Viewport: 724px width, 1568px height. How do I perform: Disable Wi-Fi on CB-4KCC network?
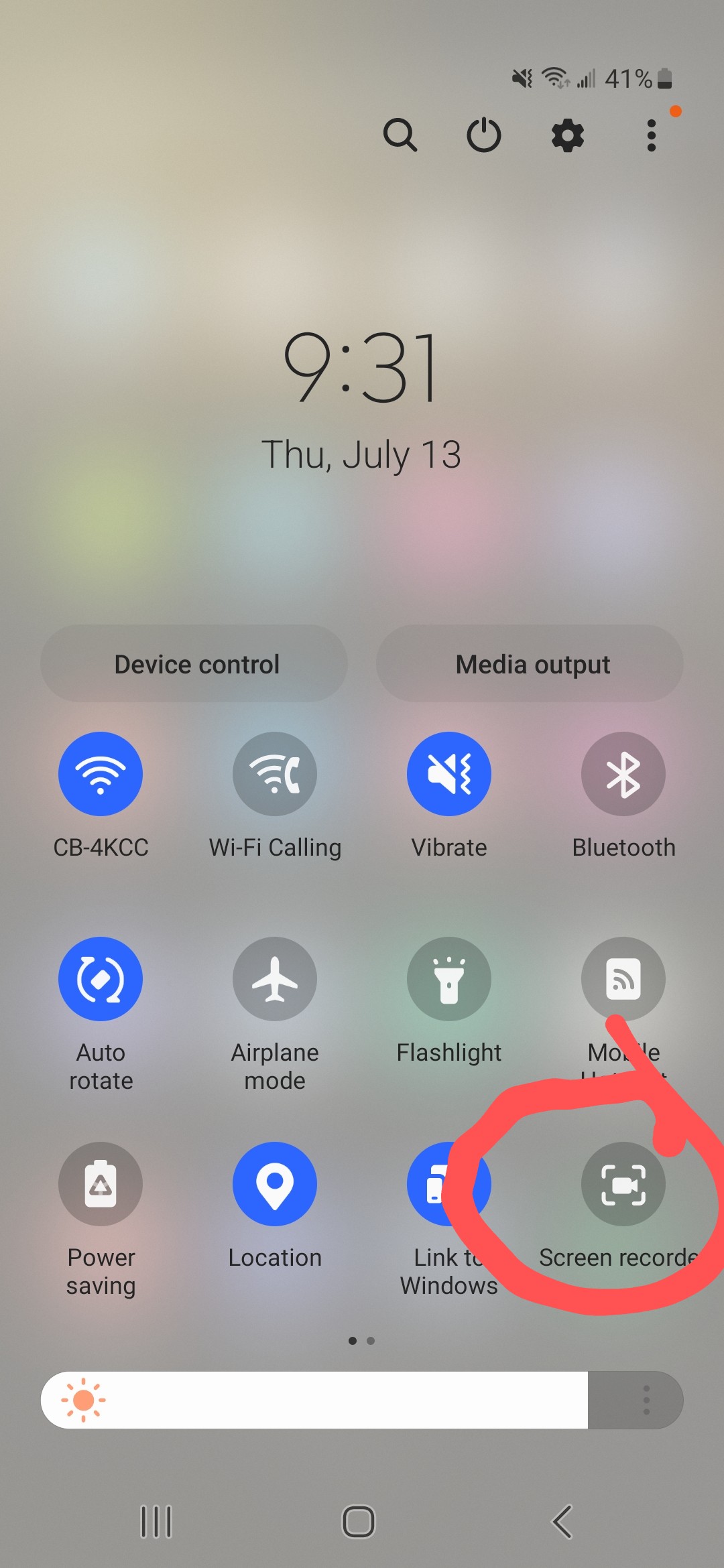101,773
